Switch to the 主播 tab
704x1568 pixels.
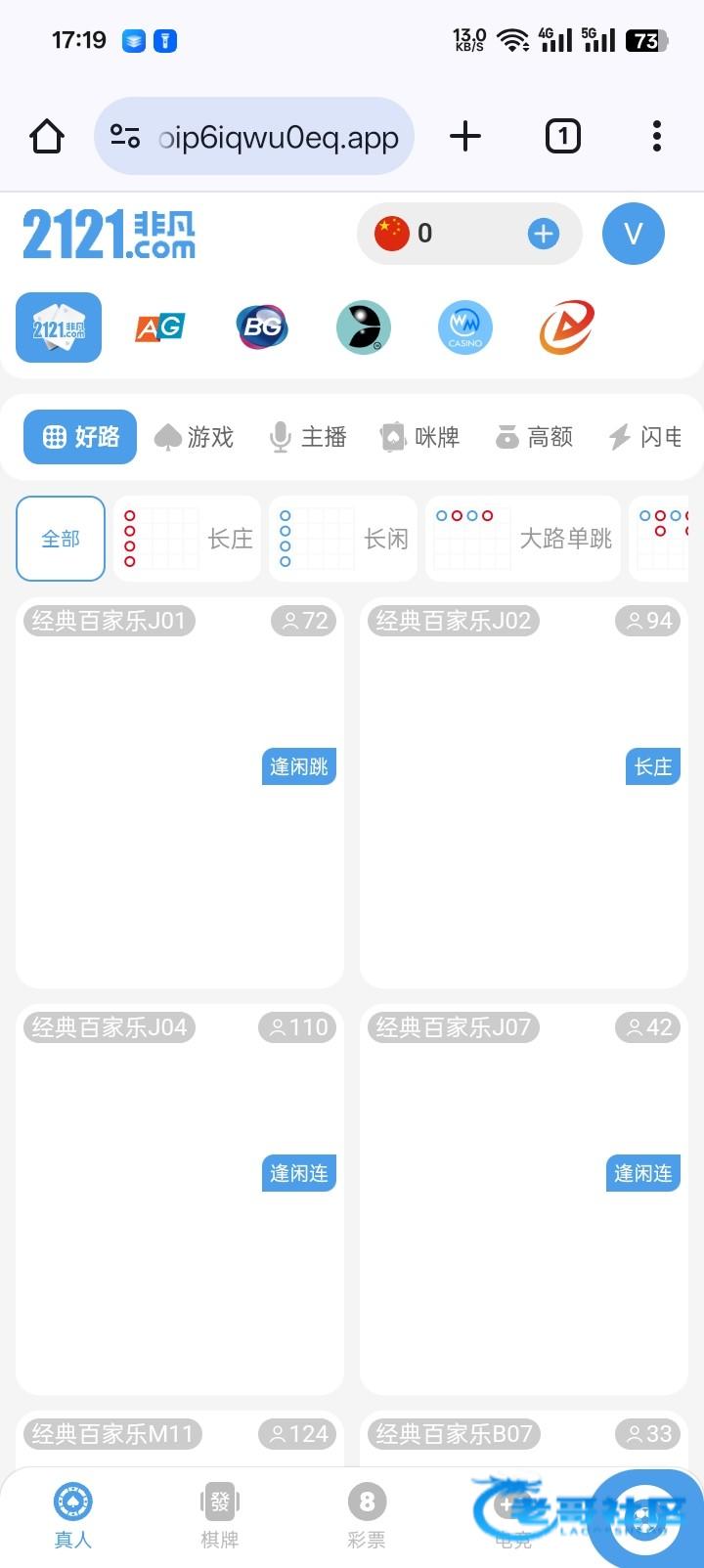coord(308,437)
